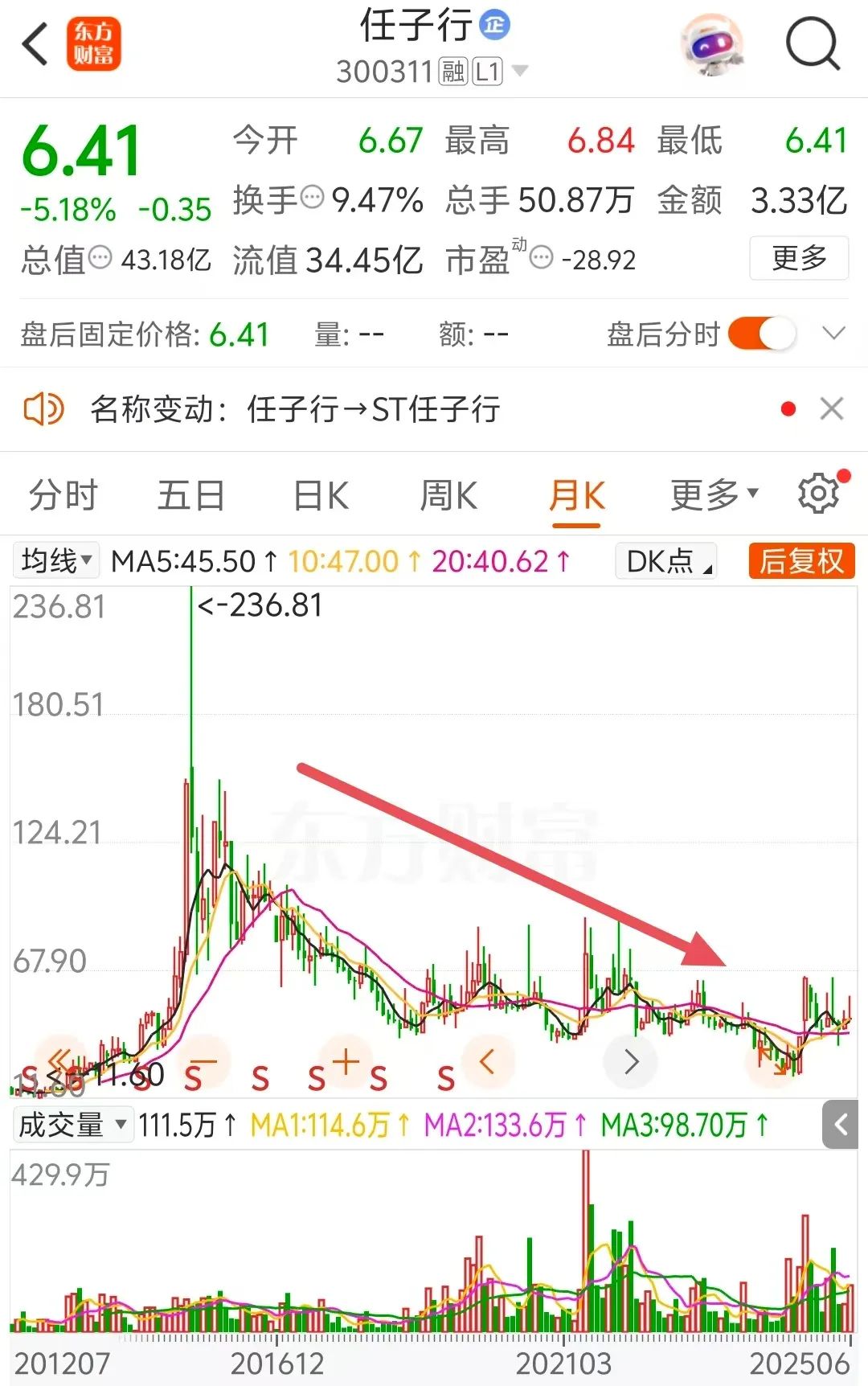Screen dimensions: 868x1386
Task: Switch to the 五日 chart tab
Action: coord(190,495)
